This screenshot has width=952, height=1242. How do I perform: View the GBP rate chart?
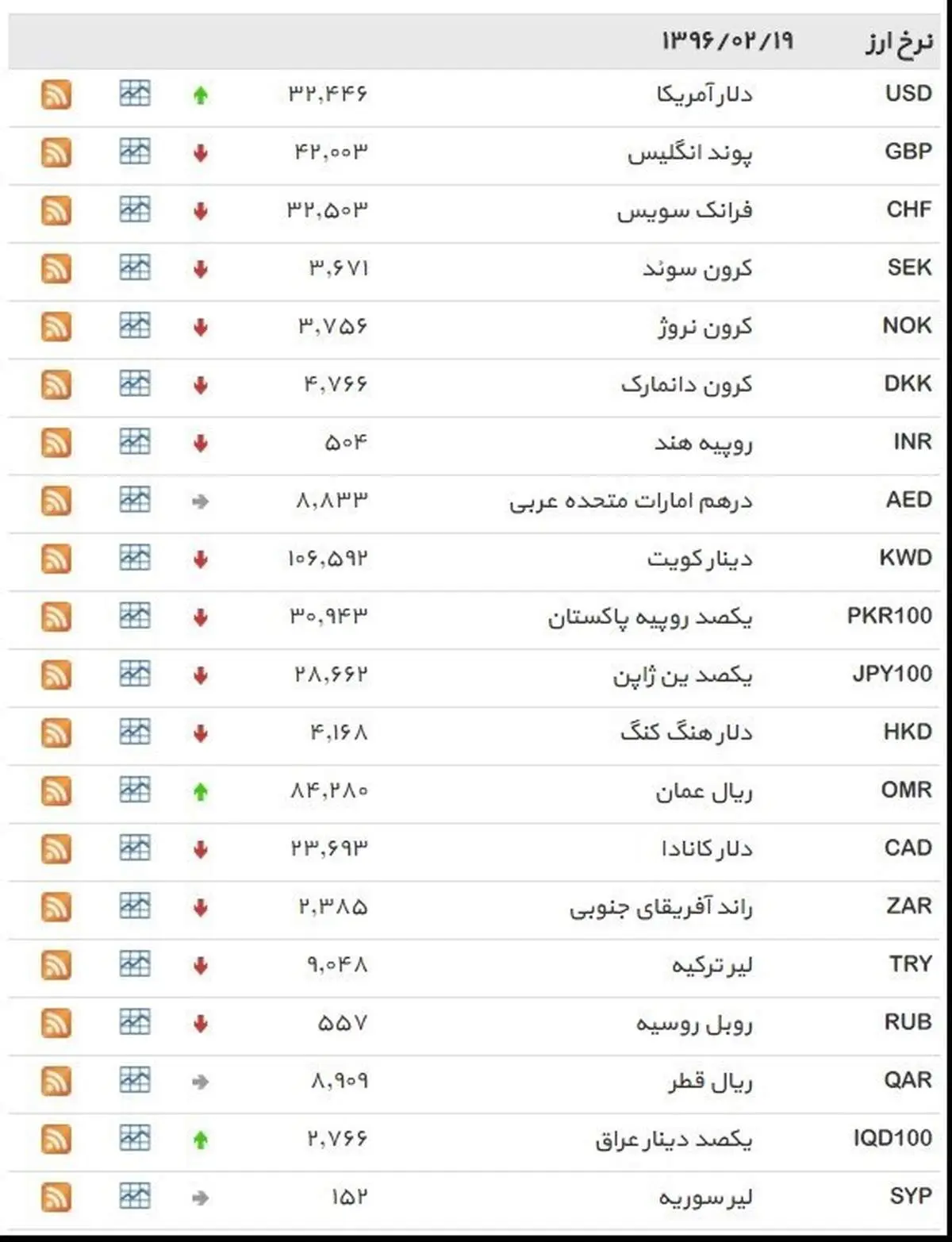tap(135, 152)
